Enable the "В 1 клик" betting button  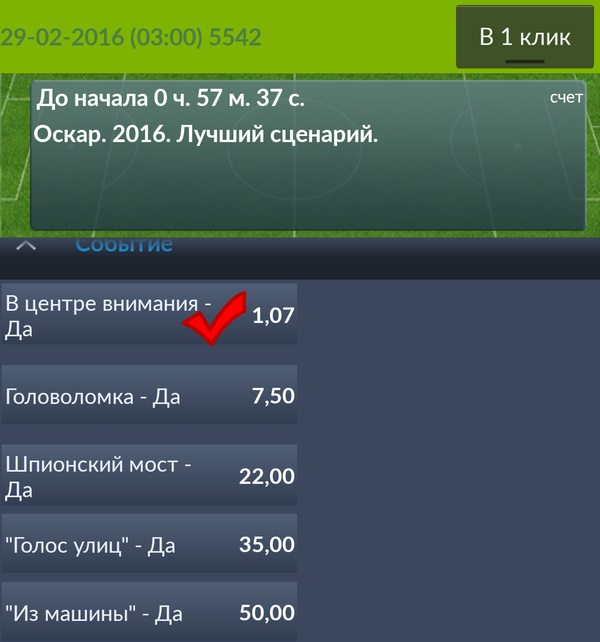525,37
